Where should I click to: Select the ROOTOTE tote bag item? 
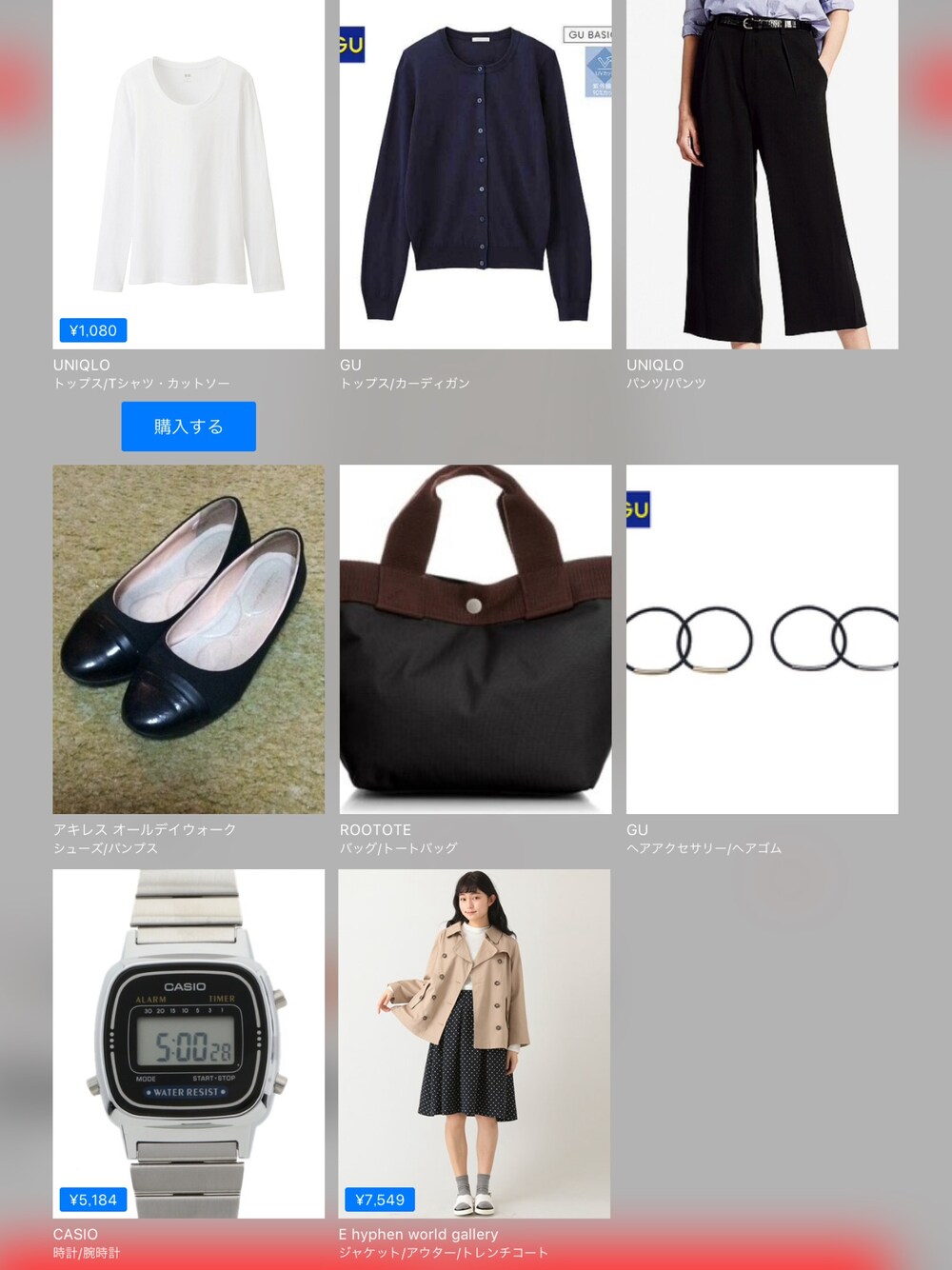point(475,639)
